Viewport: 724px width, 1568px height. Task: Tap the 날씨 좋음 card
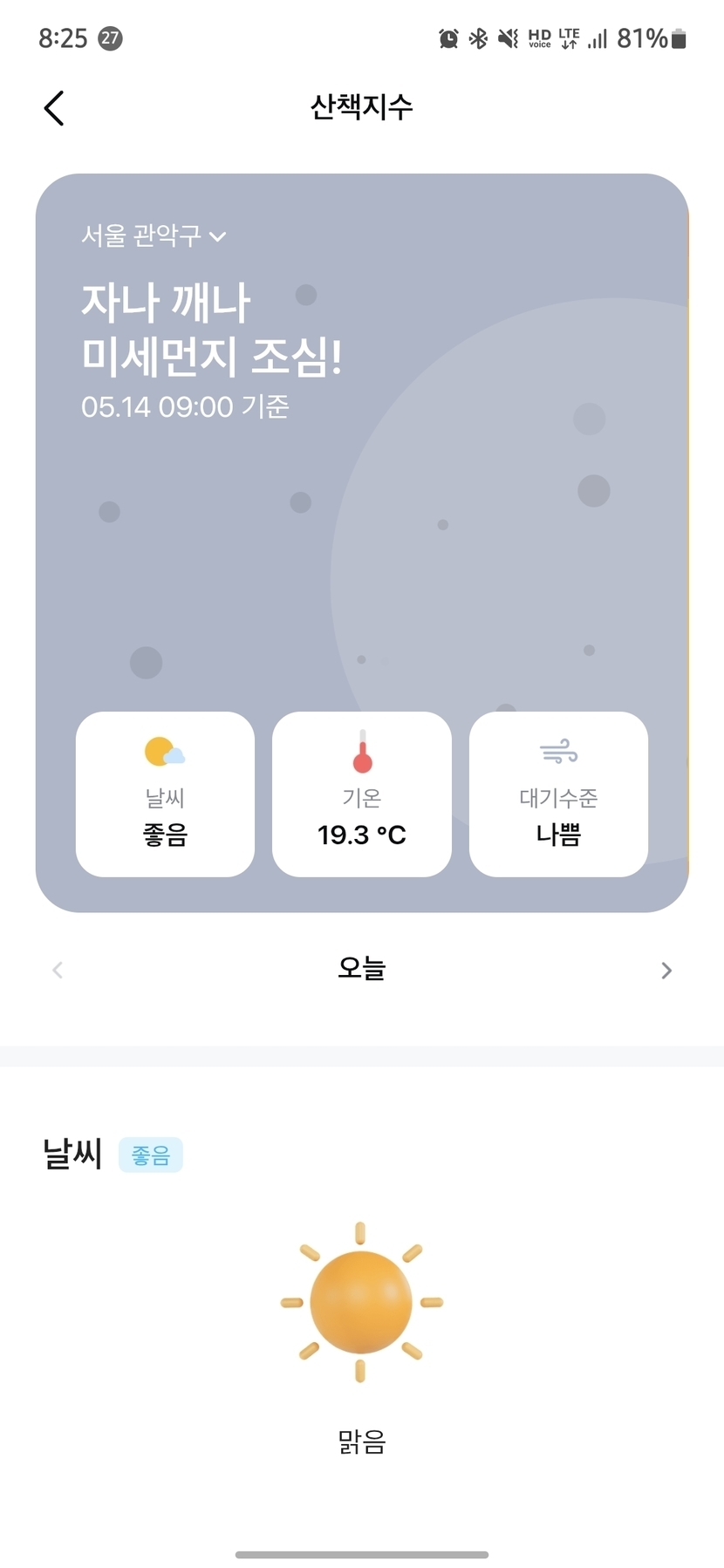165,794
